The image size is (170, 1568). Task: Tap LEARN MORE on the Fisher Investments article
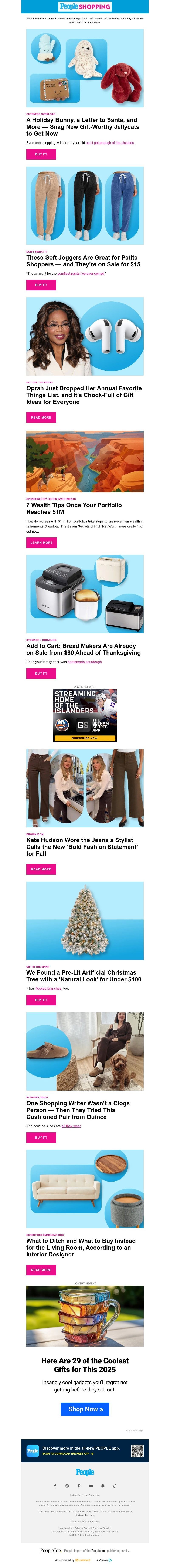(x=41, y=542)
